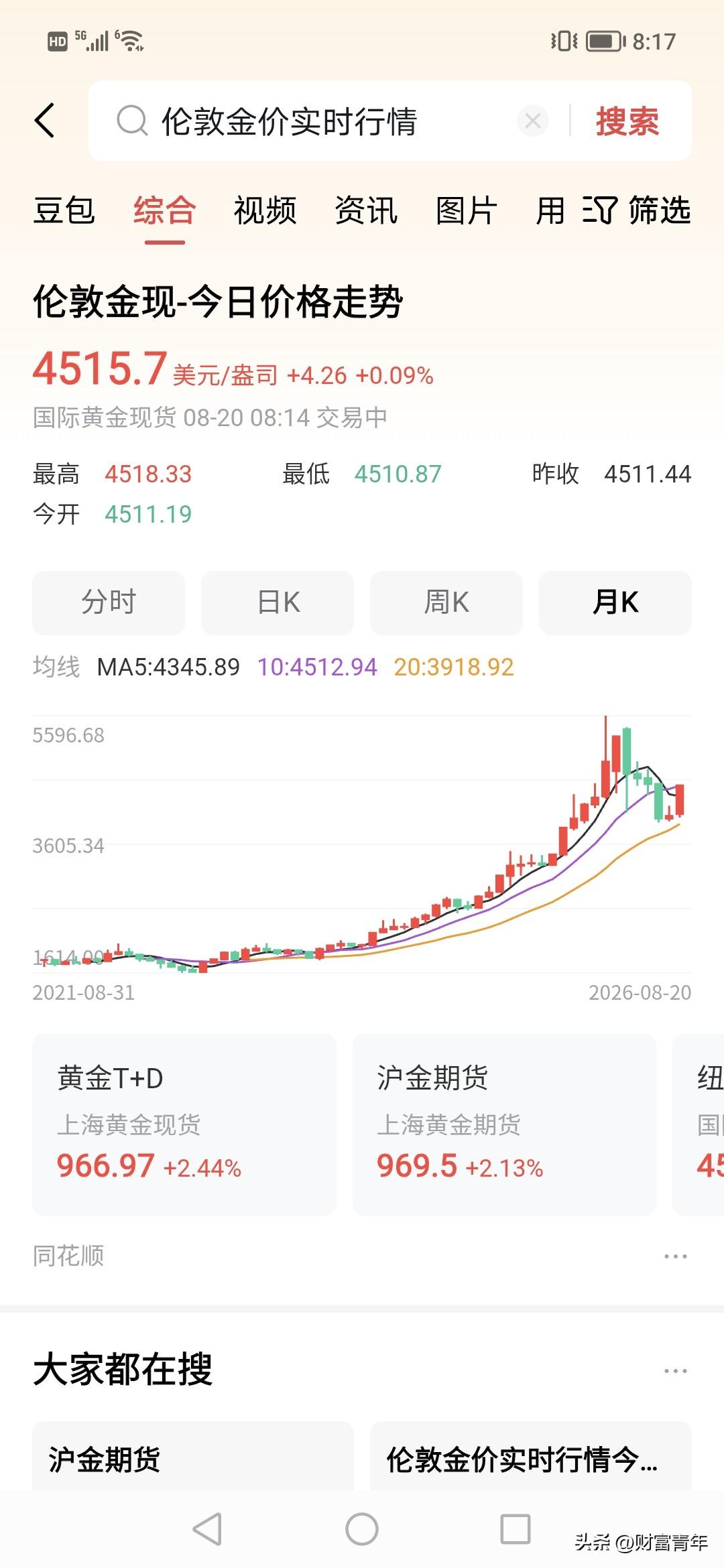Select the 分时 chart view
This screenshot has width=724, height=1568.
coord(109,602)
